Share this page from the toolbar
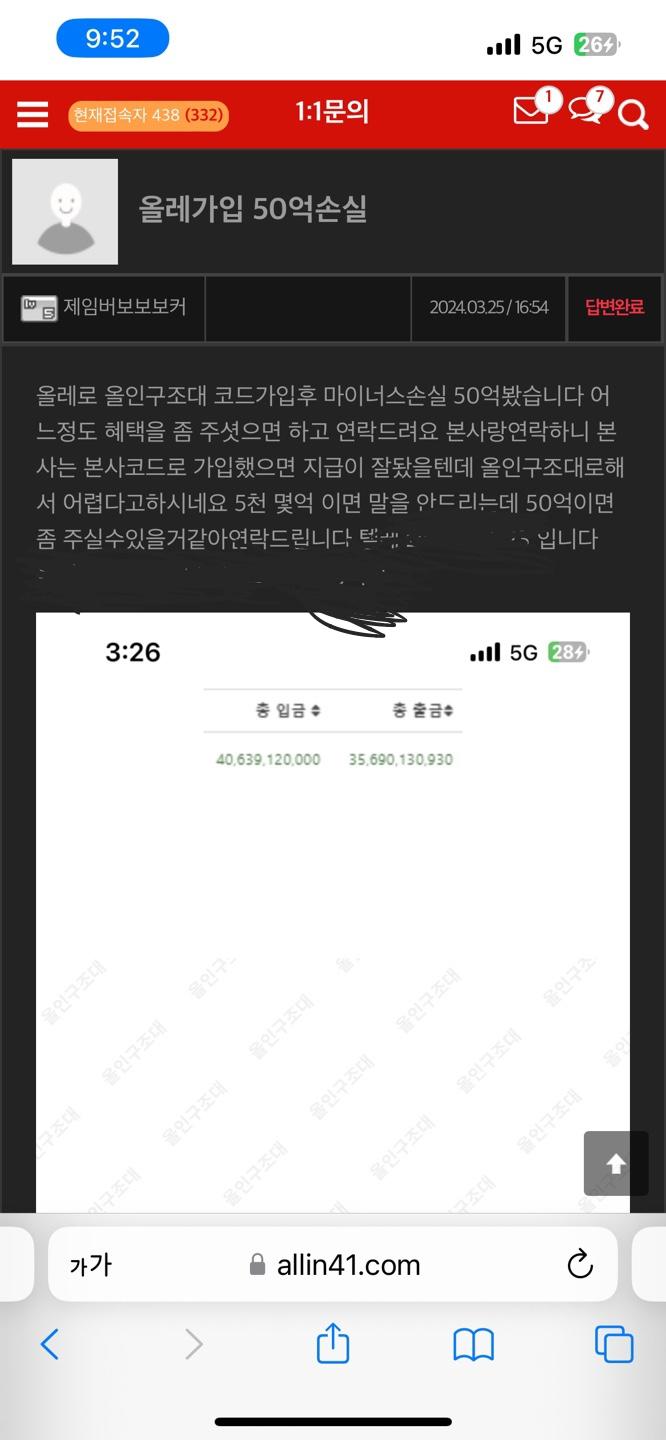Screen dimensions: 666x1440 pyautogui.click(x=333, y=1344)
